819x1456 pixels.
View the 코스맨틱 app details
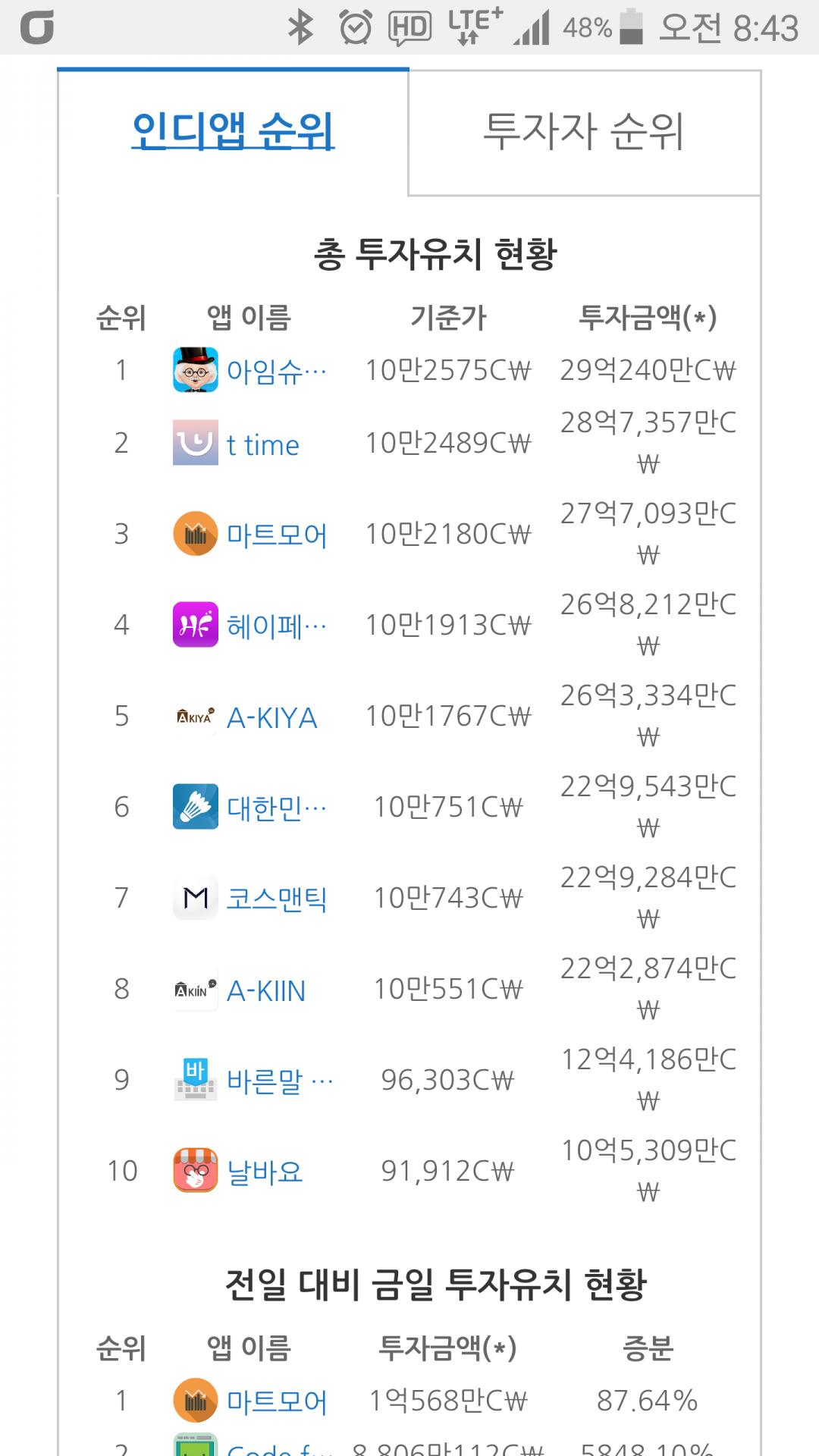[x=277, y=899]
